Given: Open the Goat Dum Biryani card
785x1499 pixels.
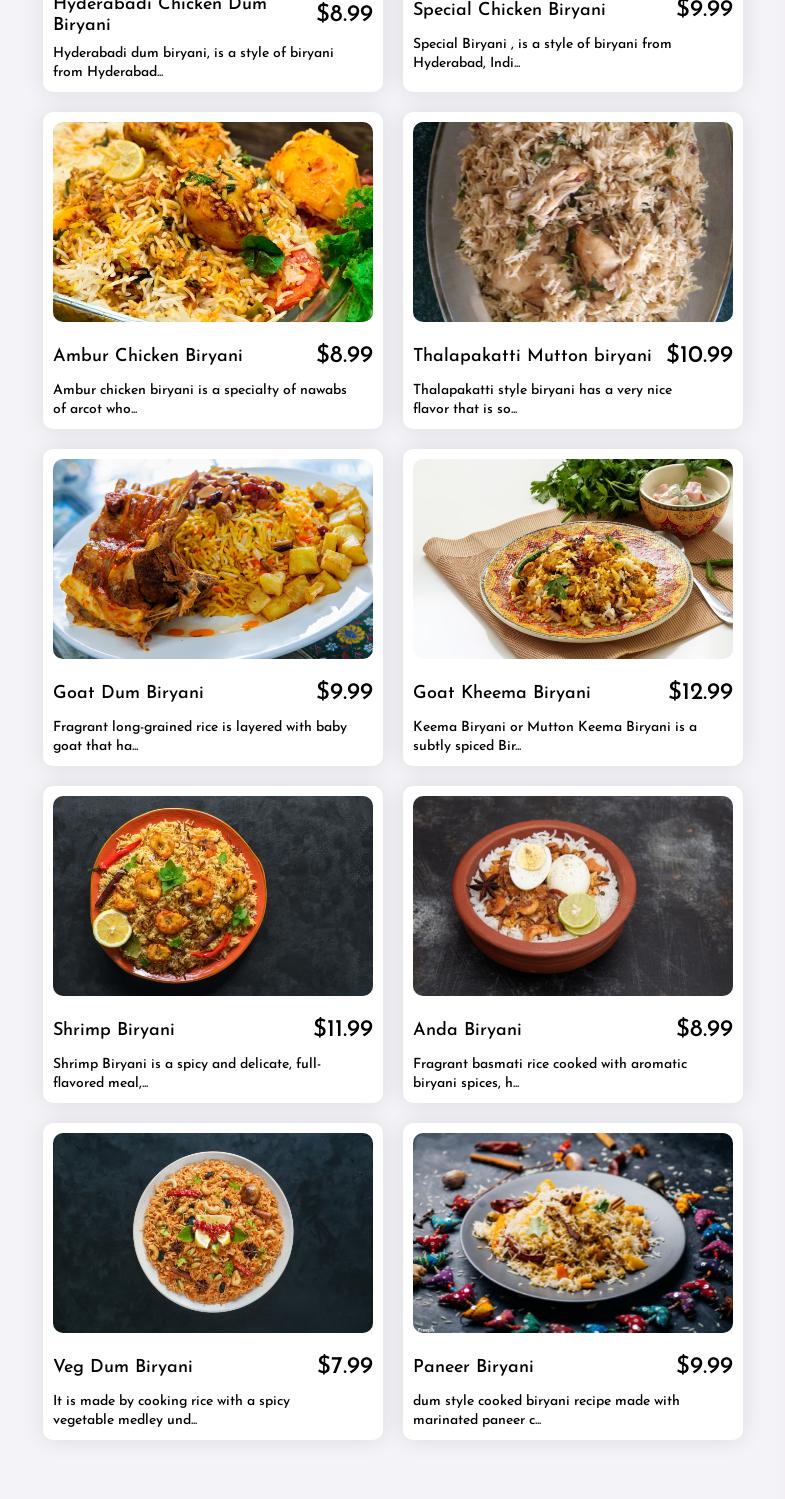Looking at the screenshot, I should pos(213,607).
